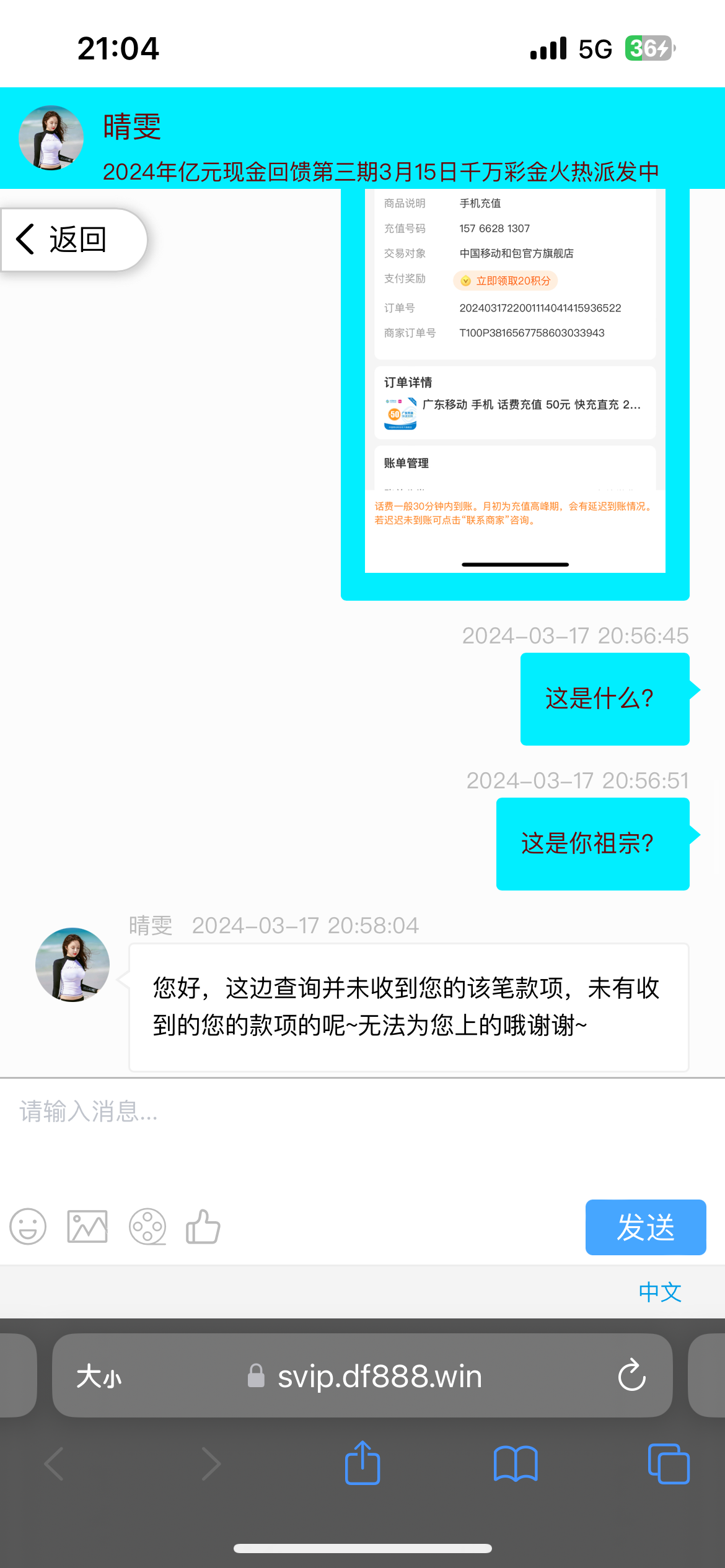Reload the page with the refresh icon

631,1376
